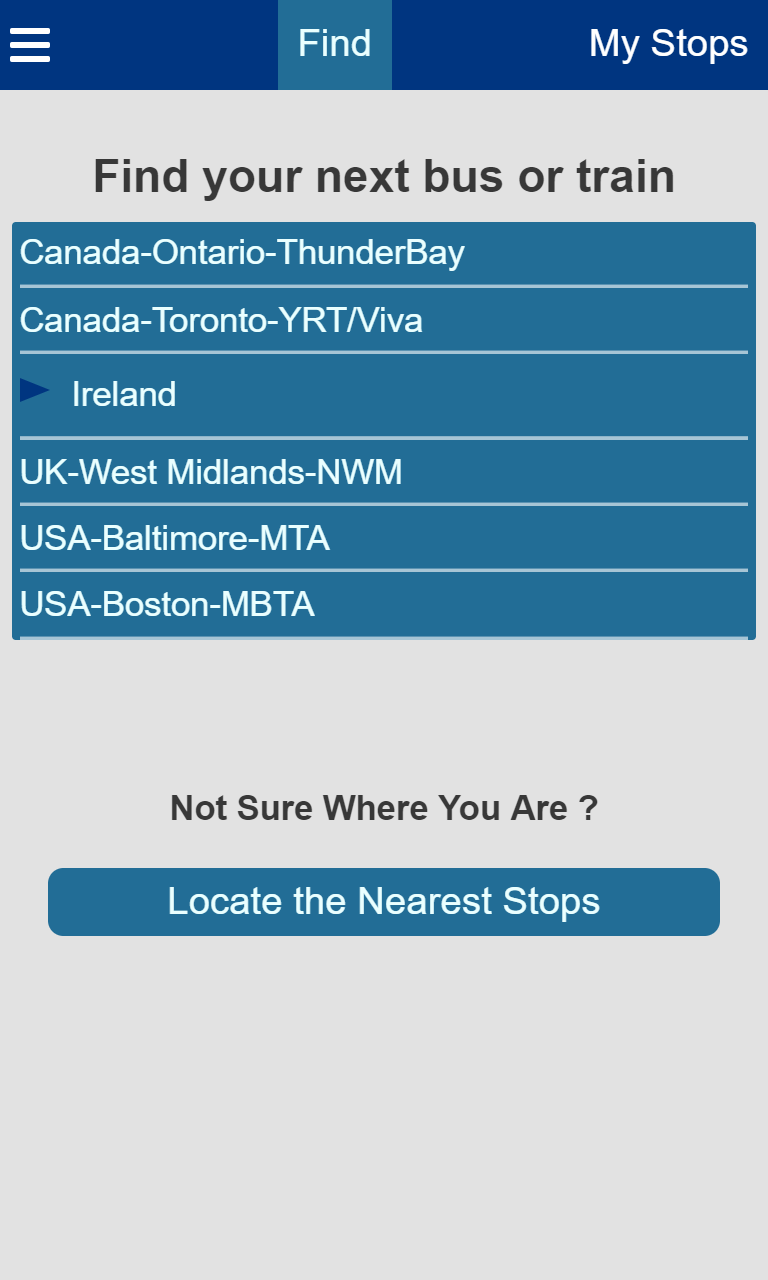This screenshot has height=1280, width=768.
Task: Choose the Canada-Toronto-YRT/Viva region
Action: pyautogui.click(x=221, y=320)
